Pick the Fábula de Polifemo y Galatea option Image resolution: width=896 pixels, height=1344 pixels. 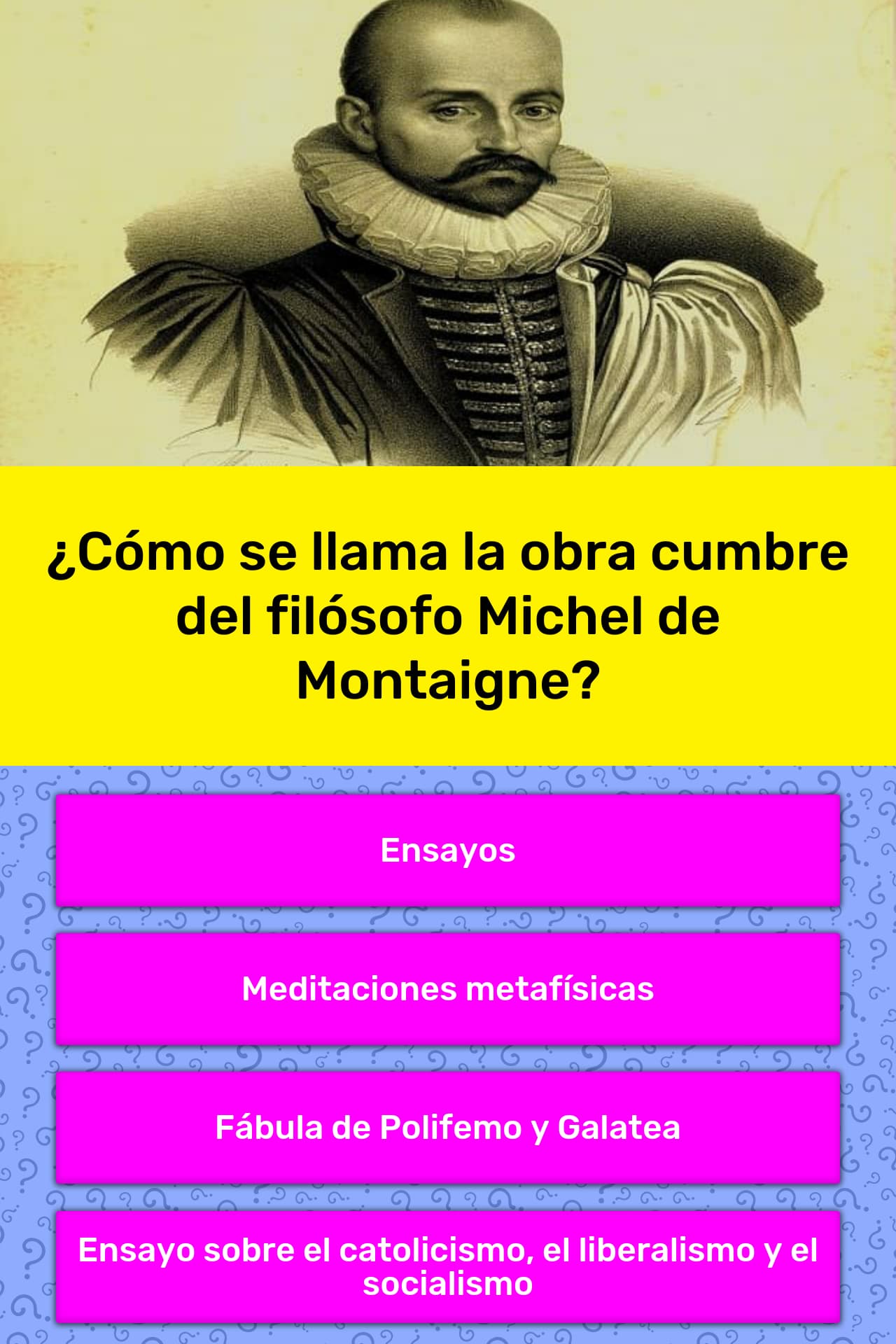[448, 1128]
